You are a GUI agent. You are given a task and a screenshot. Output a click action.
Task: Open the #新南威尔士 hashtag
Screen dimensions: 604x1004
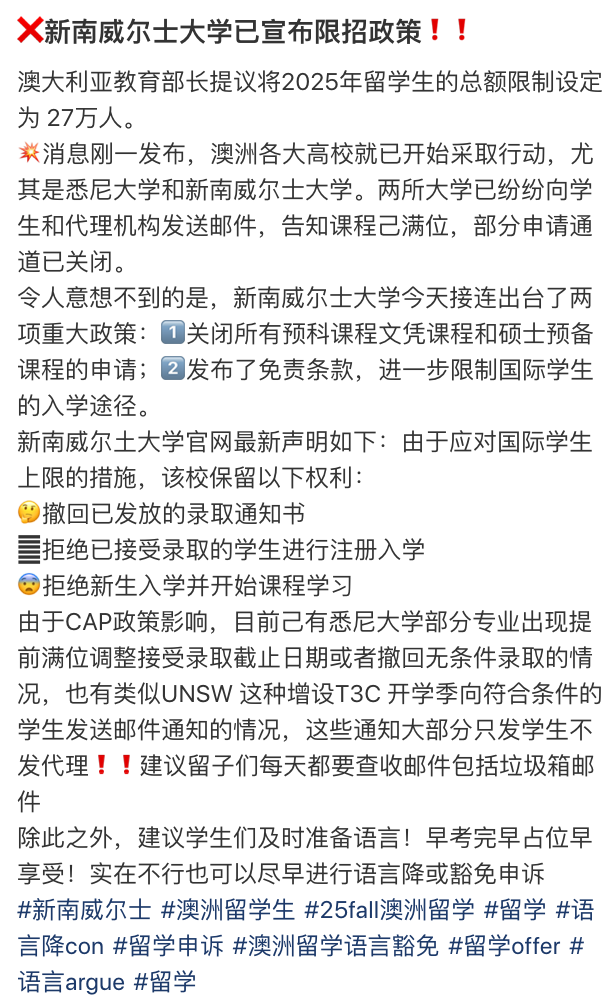click(85, 910)
